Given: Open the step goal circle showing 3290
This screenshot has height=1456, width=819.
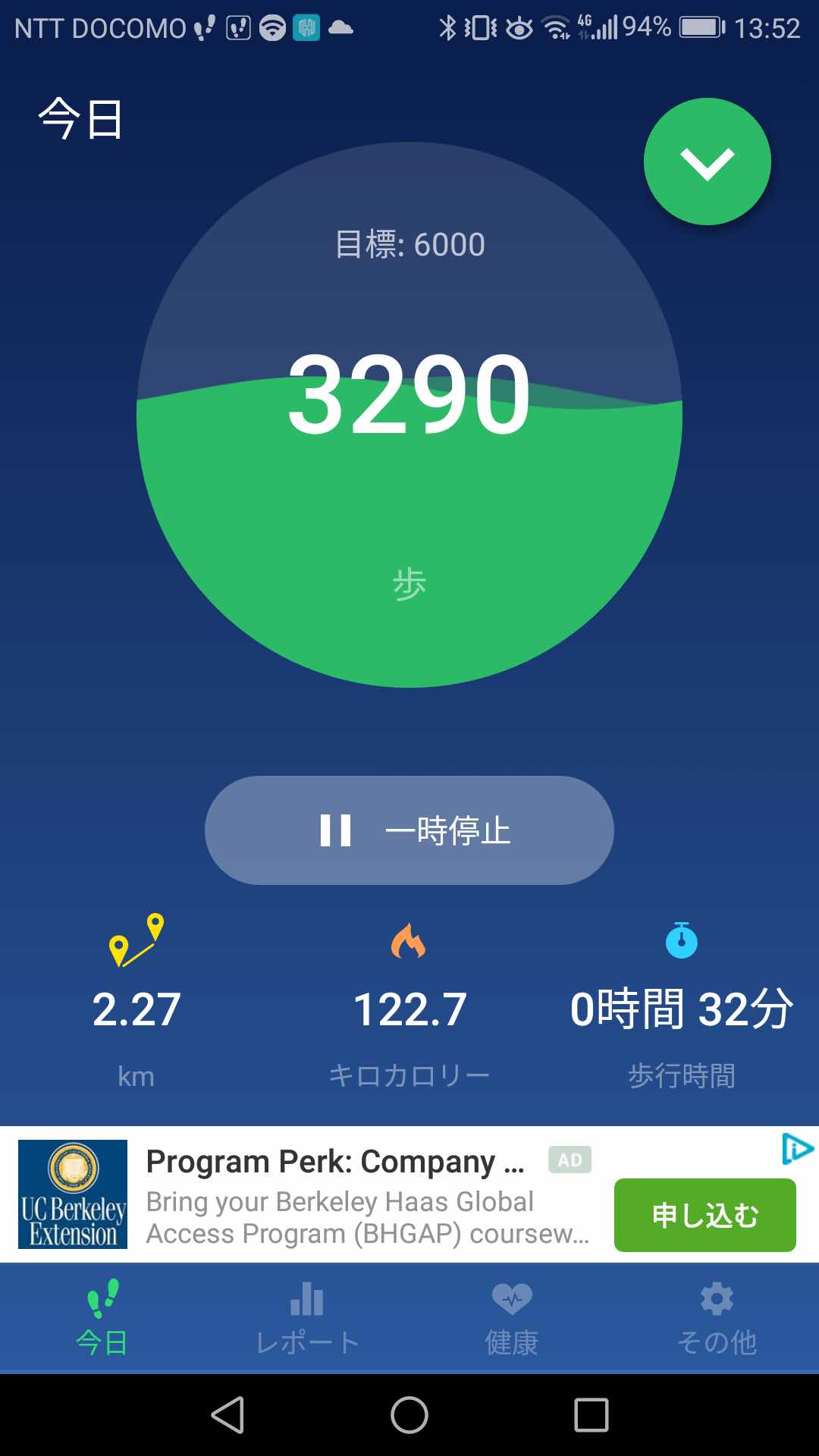Looking at the screenshot, I should pyautogui.click(x=409, y=415).
